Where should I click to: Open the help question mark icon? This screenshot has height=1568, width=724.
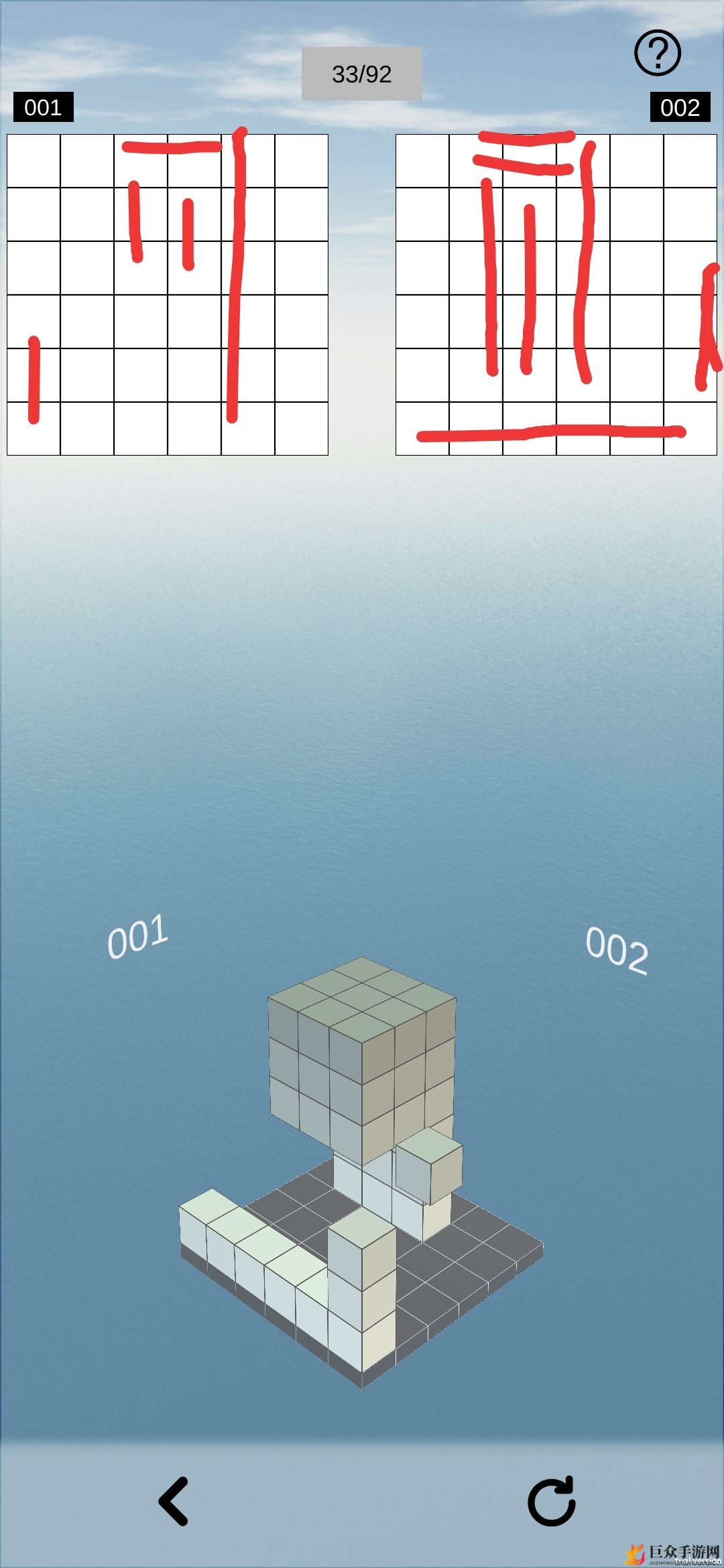pos(657,53)
